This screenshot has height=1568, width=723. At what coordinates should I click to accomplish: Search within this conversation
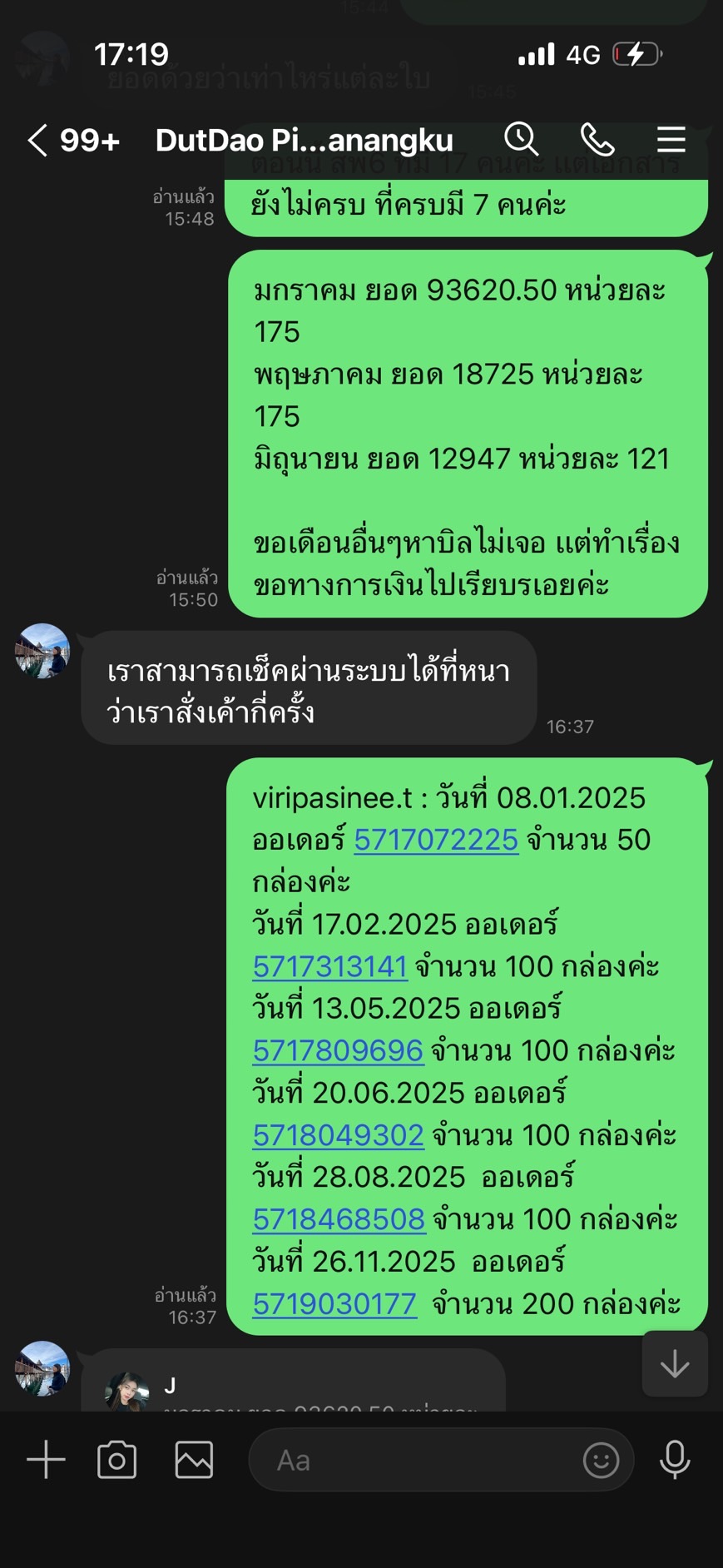[x=522, y=139]
